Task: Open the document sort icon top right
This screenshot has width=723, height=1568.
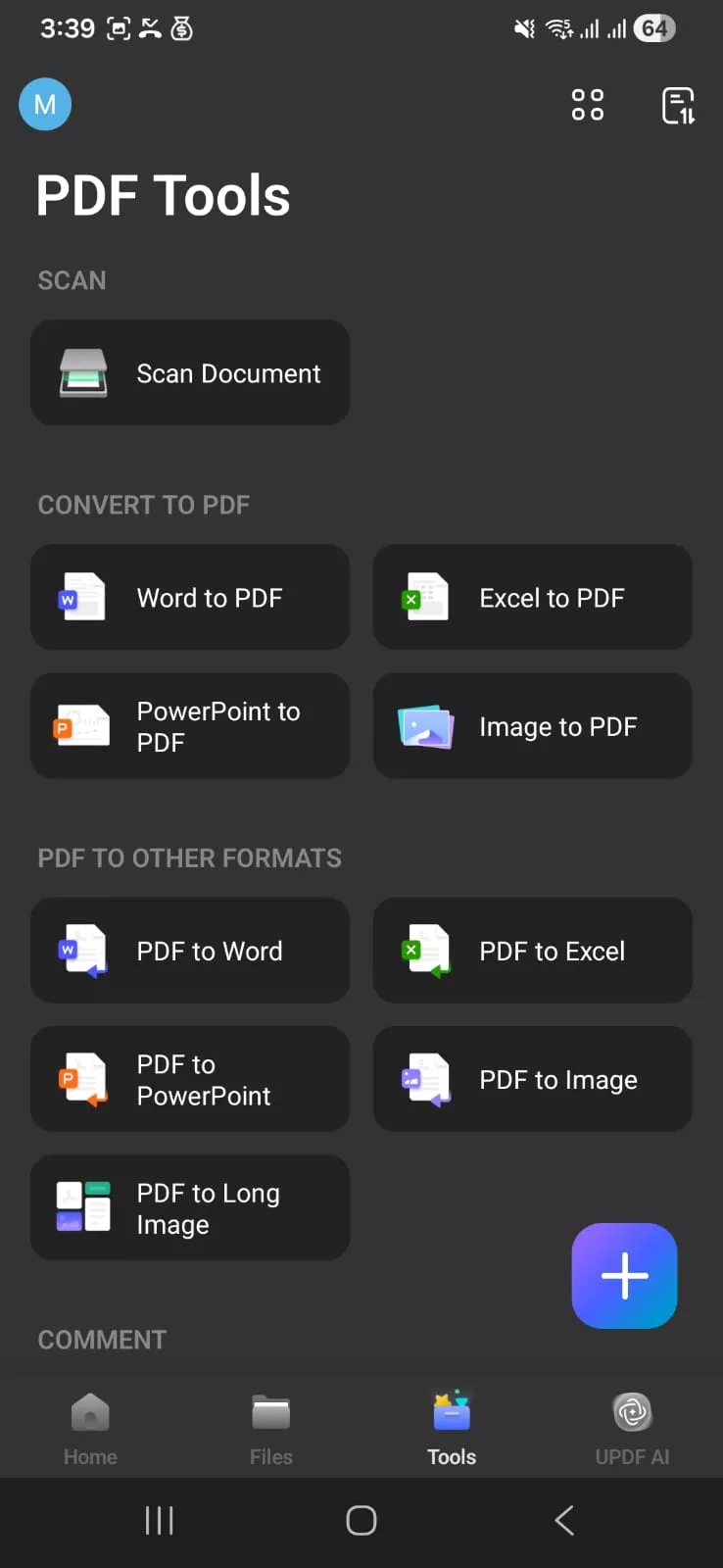Action: (677, 105)
